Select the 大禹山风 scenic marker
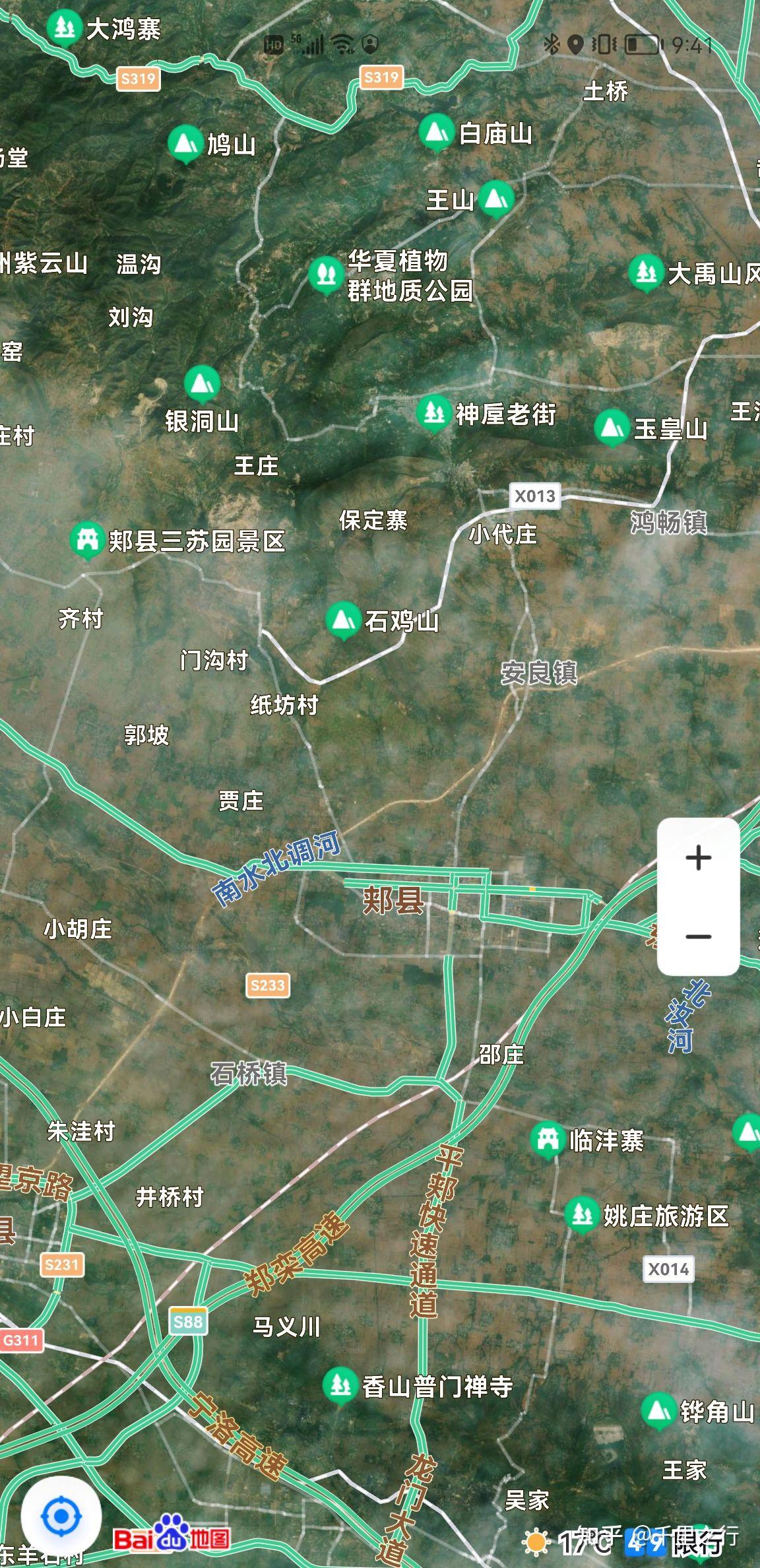The height and width of the screenshot is (1568, 760). point(645,271)
